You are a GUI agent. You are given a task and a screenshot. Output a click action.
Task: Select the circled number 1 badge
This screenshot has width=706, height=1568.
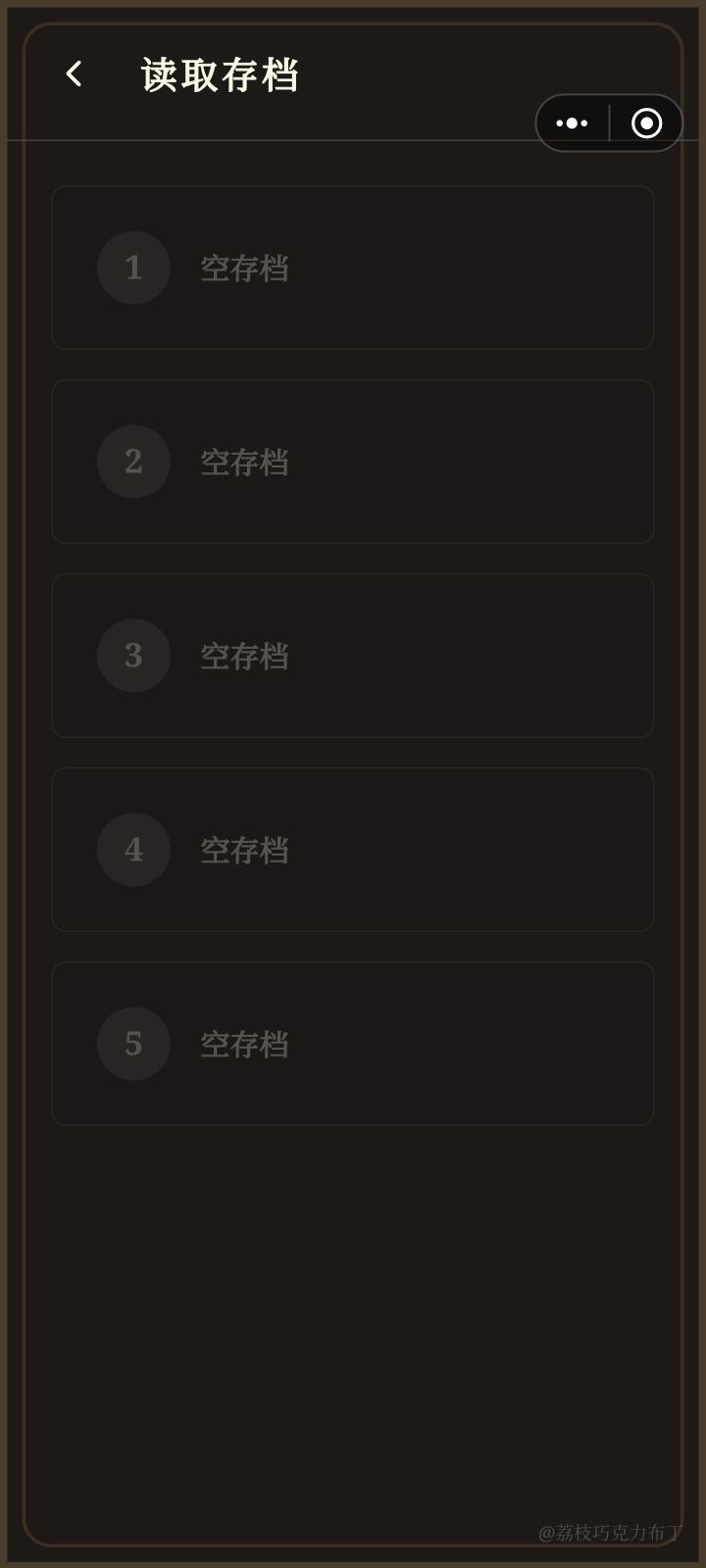click(x=133, y=268)
